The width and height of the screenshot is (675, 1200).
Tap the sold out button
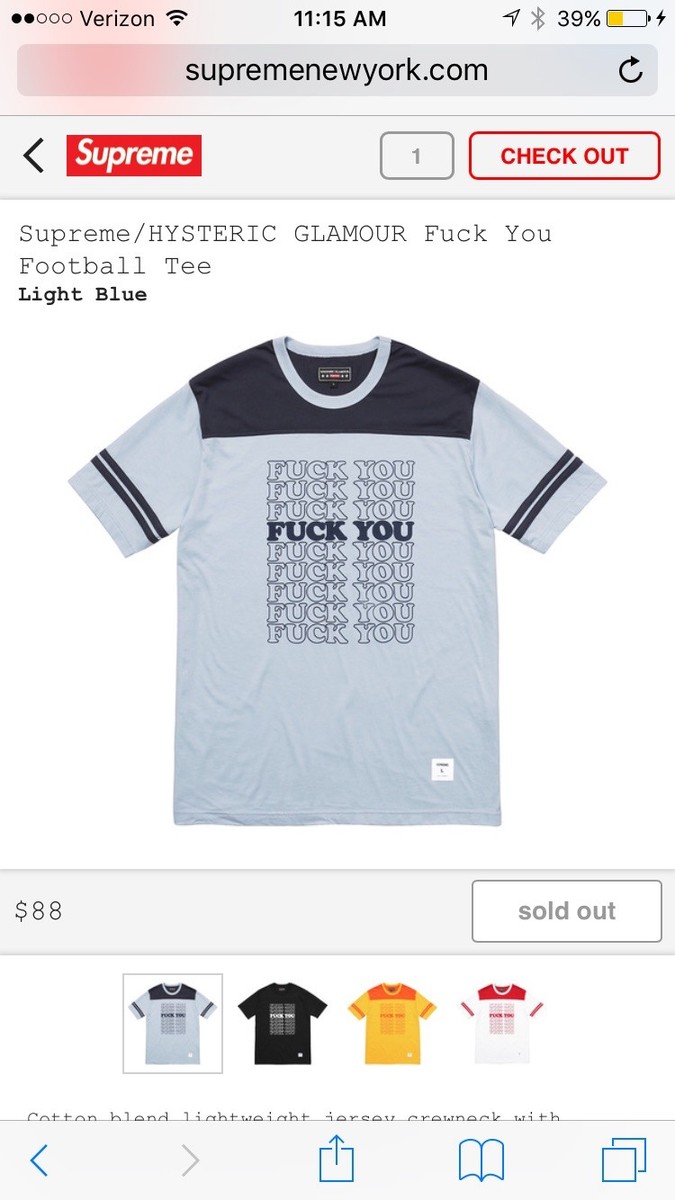pos(566,911)
